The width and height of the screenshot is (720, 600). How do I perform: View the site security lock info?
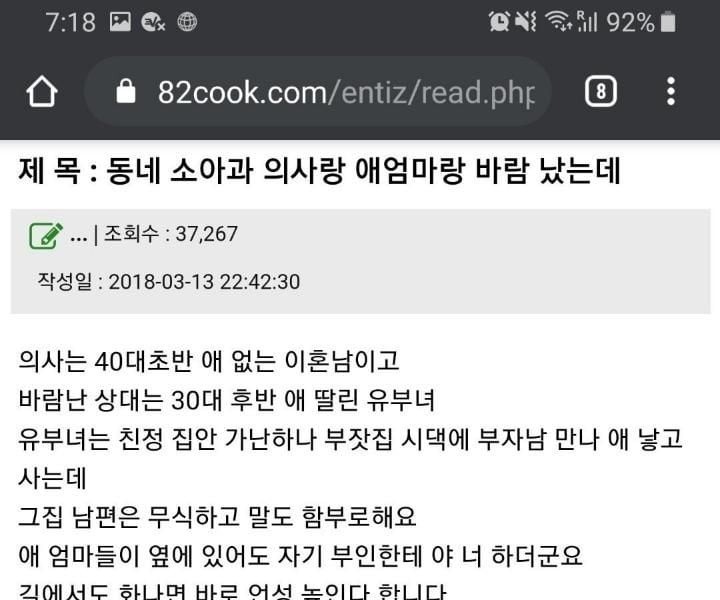point(126,93)
